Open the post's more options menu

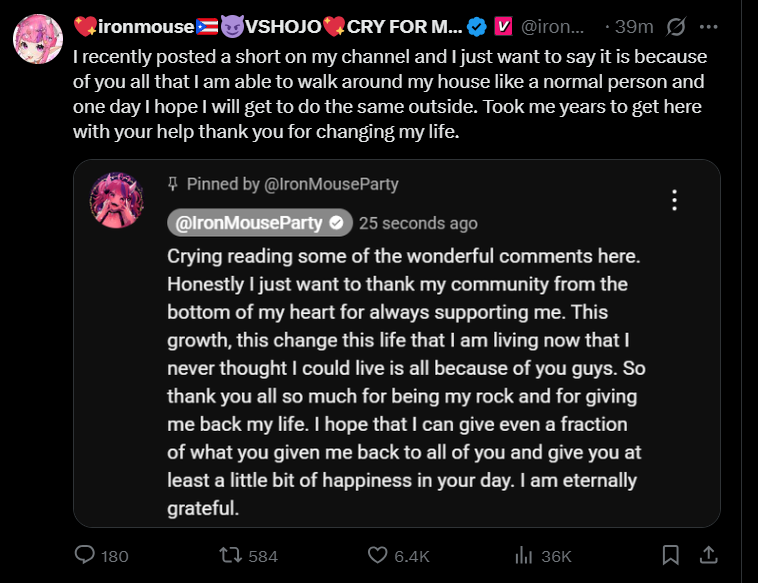coord(708,24)
